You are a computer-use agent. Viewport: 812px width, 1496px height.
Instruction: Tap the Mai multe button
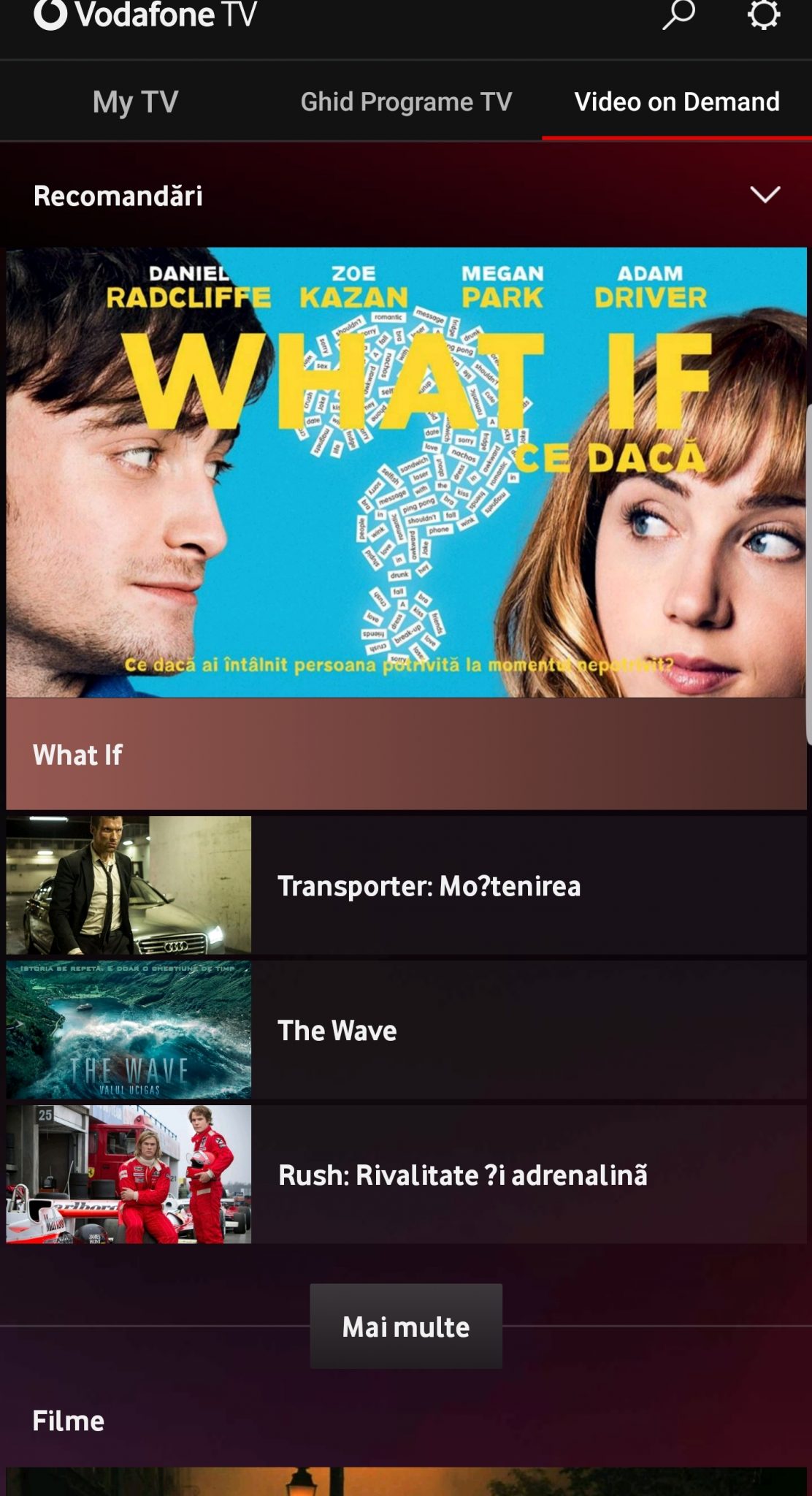click(406, 1327)
